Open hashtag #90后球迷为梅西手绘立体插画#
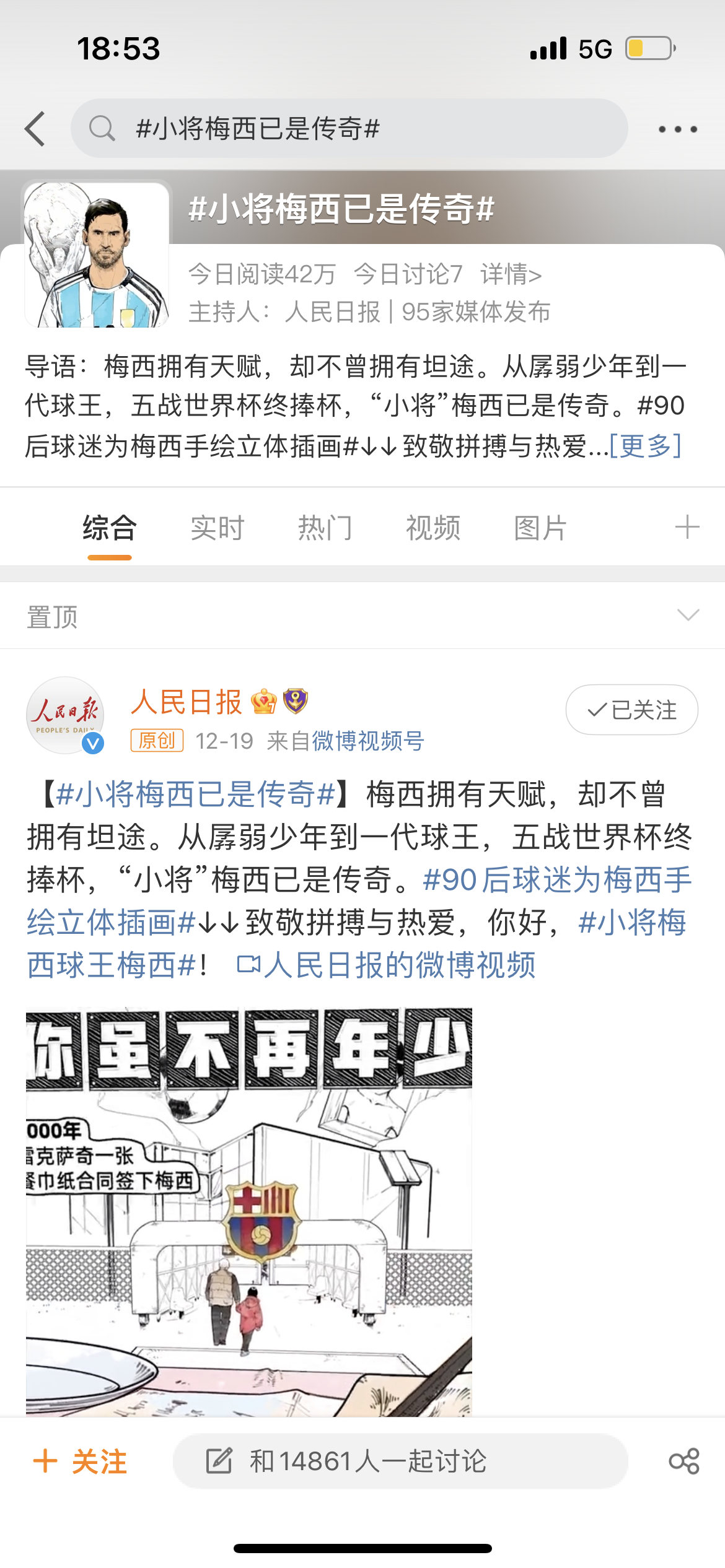This screenshot has height=1568, width=725. click(x=557, y=880)
